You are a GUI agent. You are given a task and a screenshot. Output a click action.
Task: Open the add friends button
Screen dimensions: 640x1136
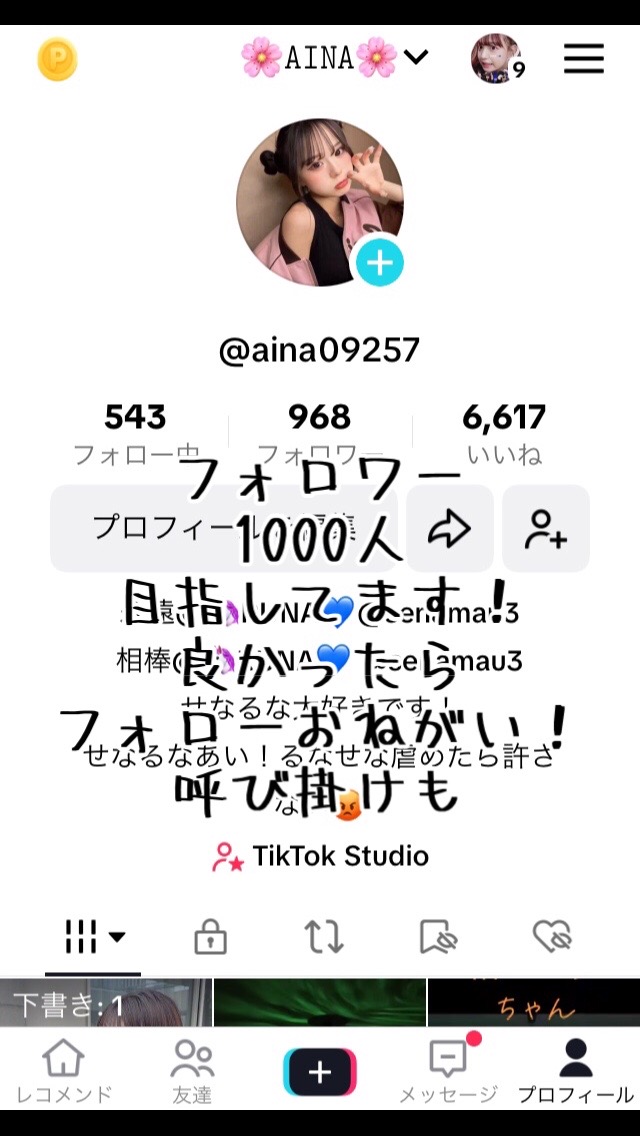point(546,529)
